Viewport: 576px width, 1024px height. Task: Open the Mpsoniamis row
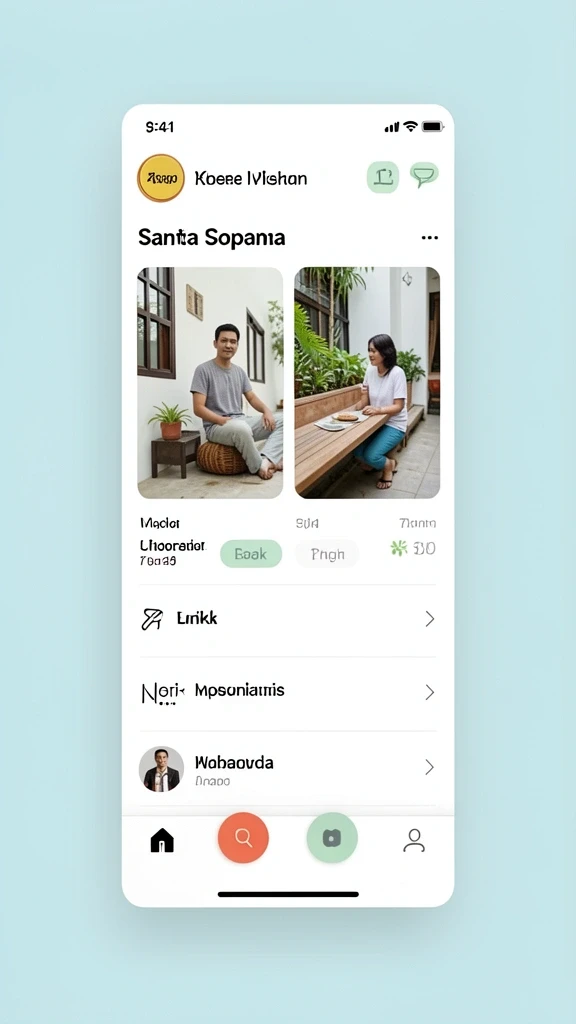click(288, 692)
